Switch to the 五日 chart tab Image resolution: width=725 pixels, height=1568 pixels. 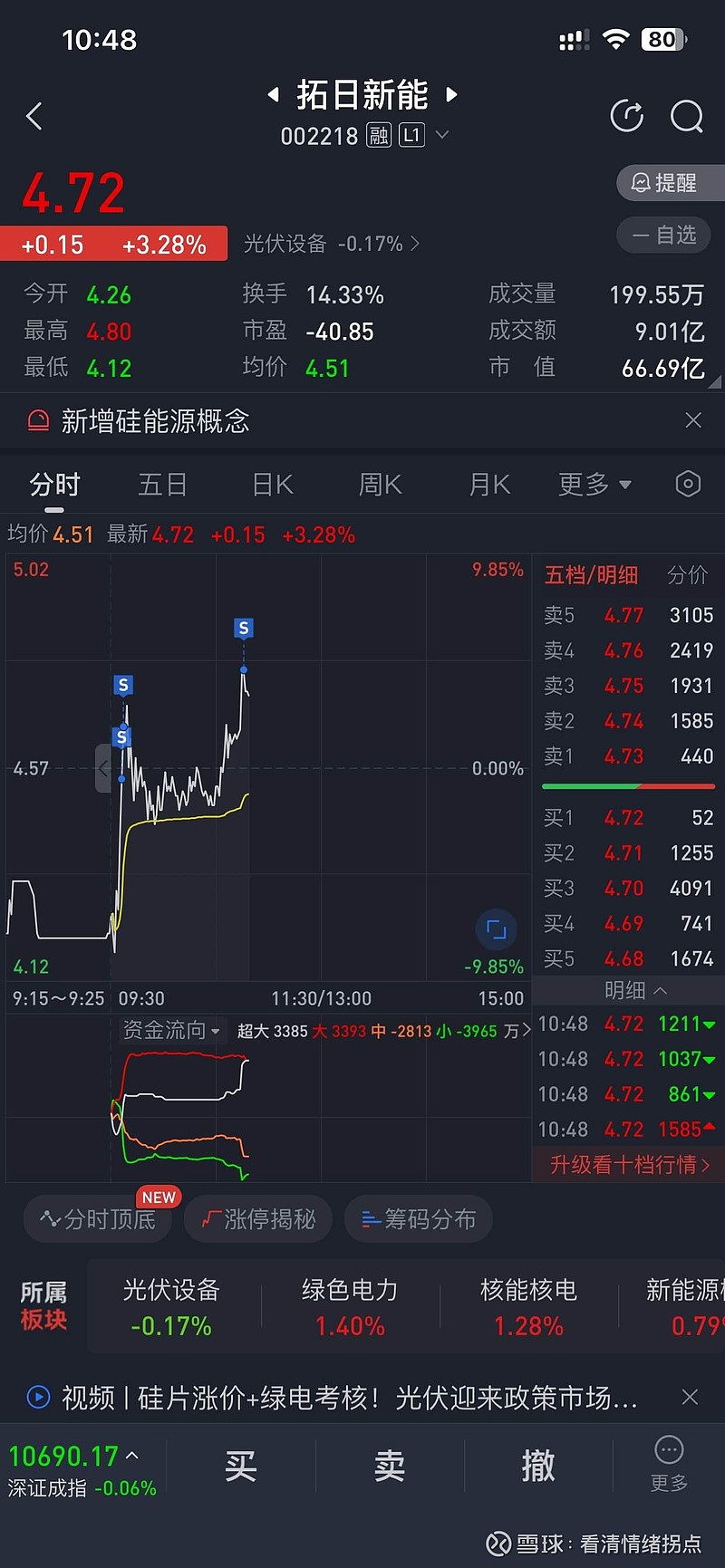(162, 485)
